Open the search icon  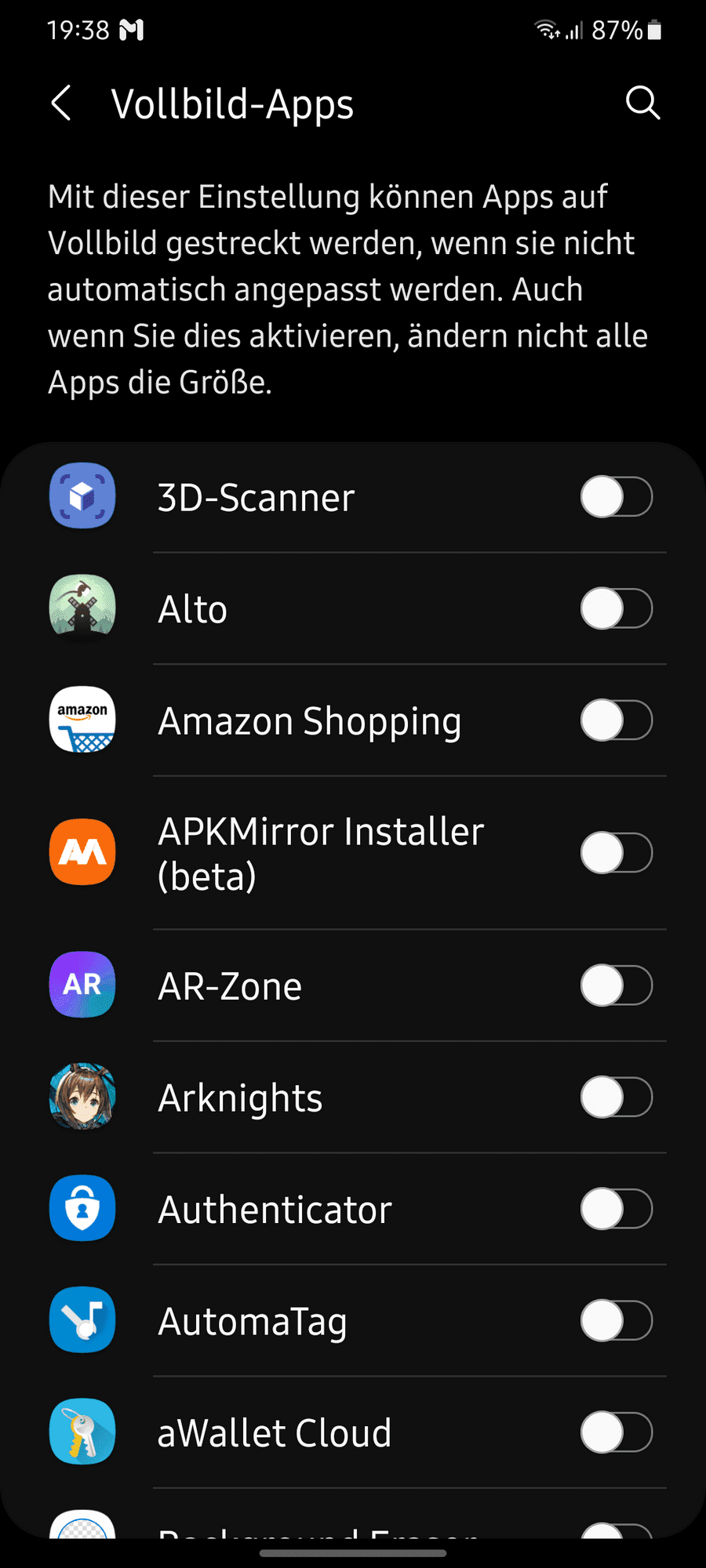point(642,103)
